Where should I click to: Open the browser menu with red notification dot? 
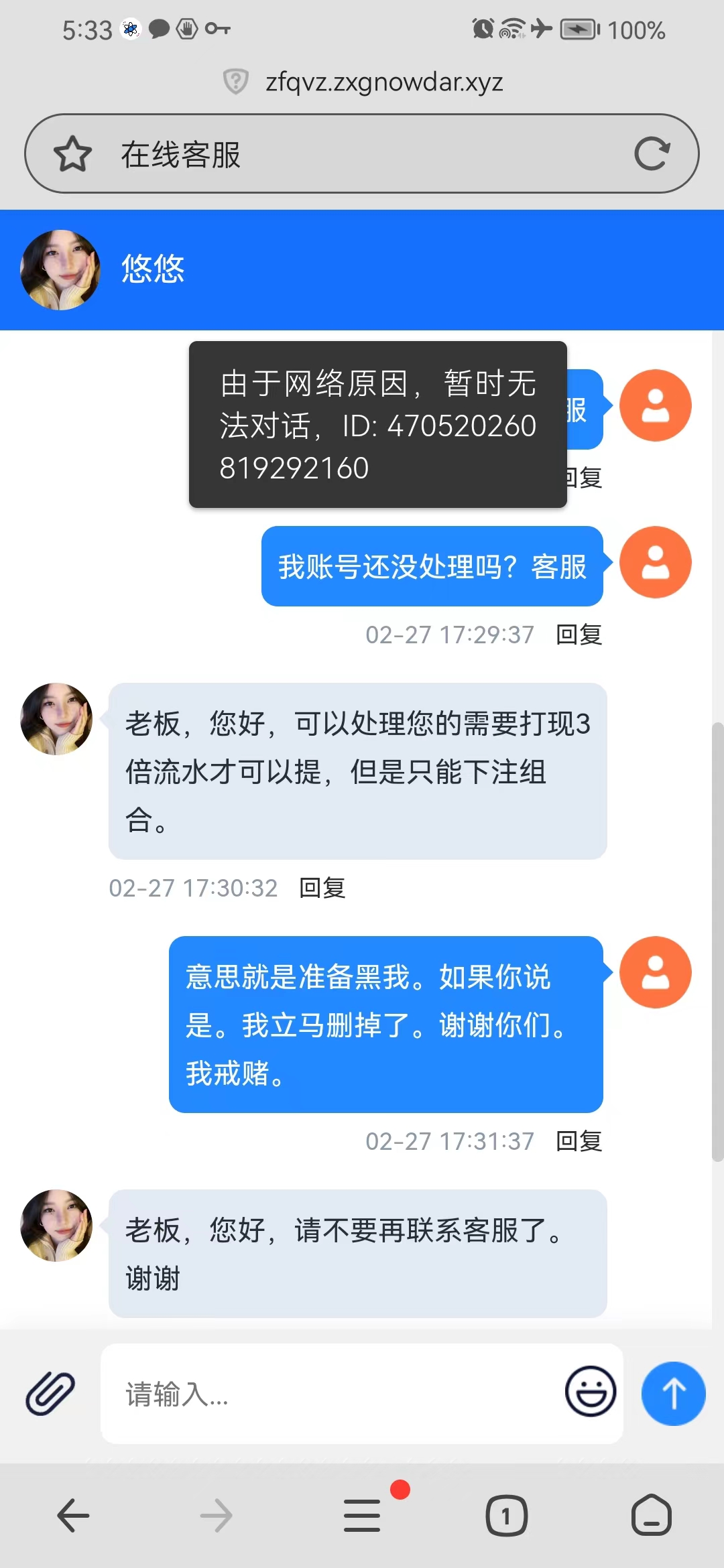(x=361, y=1515)
